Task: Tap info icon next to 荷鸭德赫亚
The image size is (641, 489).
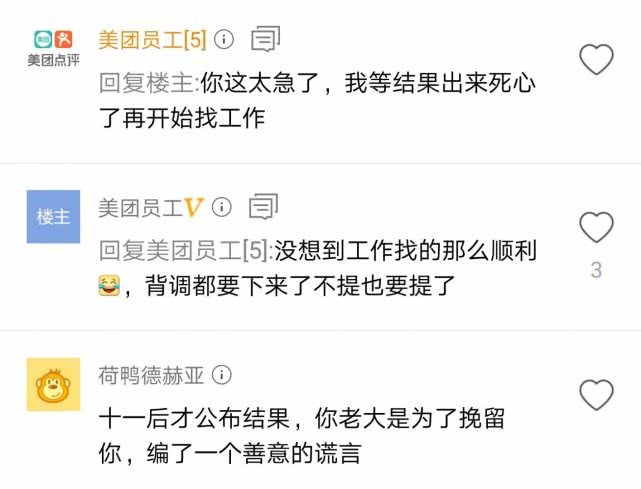Action: 222,375
